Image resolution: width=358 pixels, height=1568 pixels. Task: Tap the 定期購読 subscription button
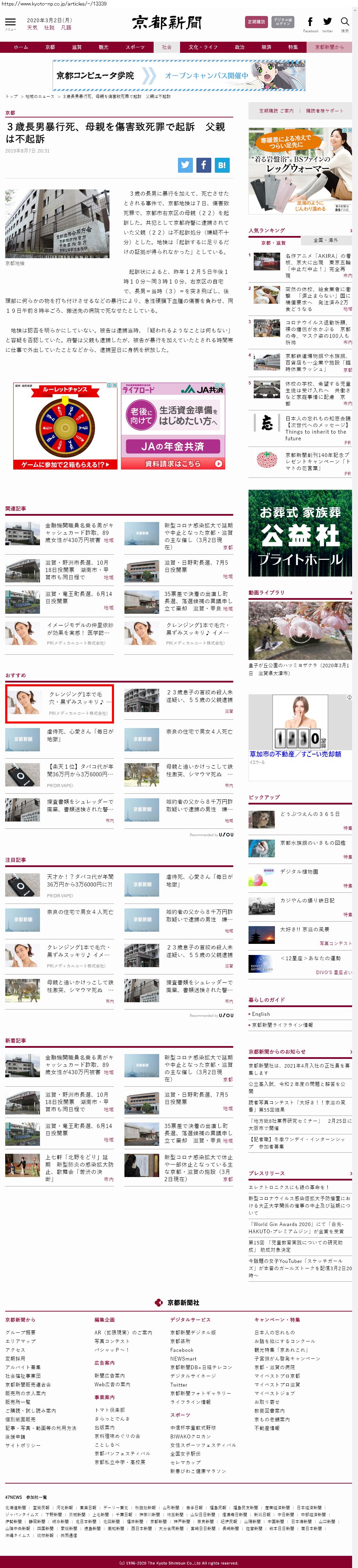(256, 22)
